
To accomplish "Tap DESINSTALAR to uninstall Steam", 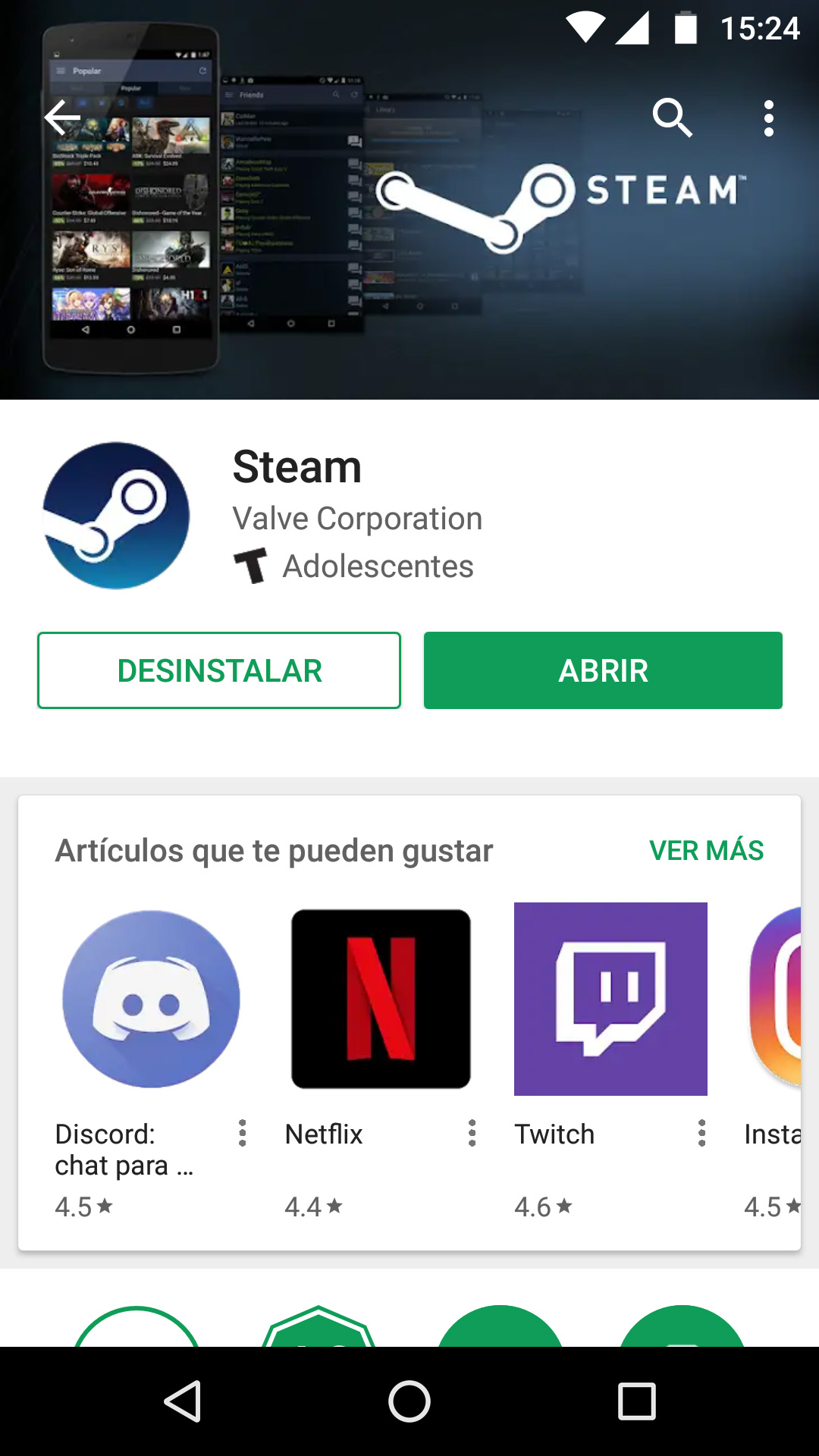I will click(219, 670).
